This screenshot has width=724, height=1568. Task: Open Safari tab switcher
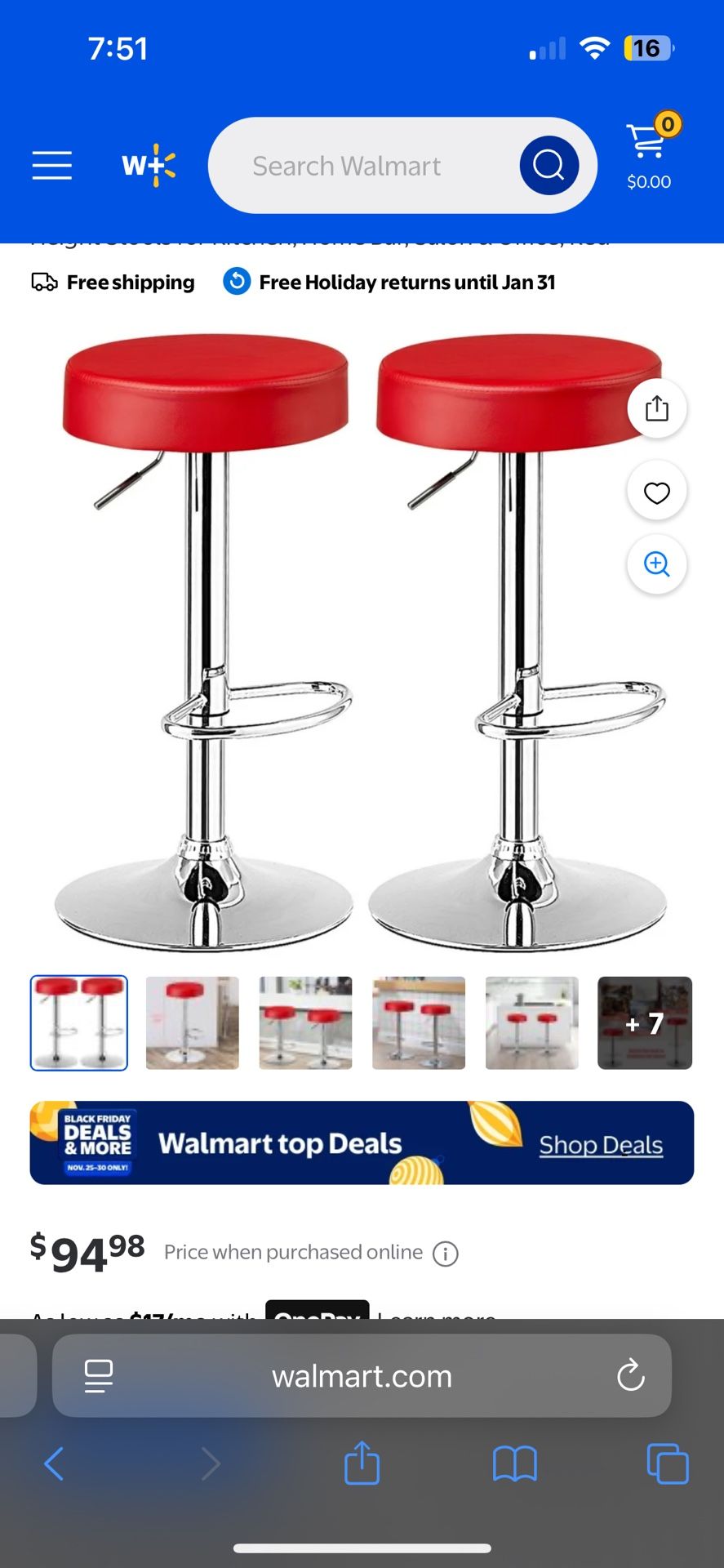(668, 1464)
